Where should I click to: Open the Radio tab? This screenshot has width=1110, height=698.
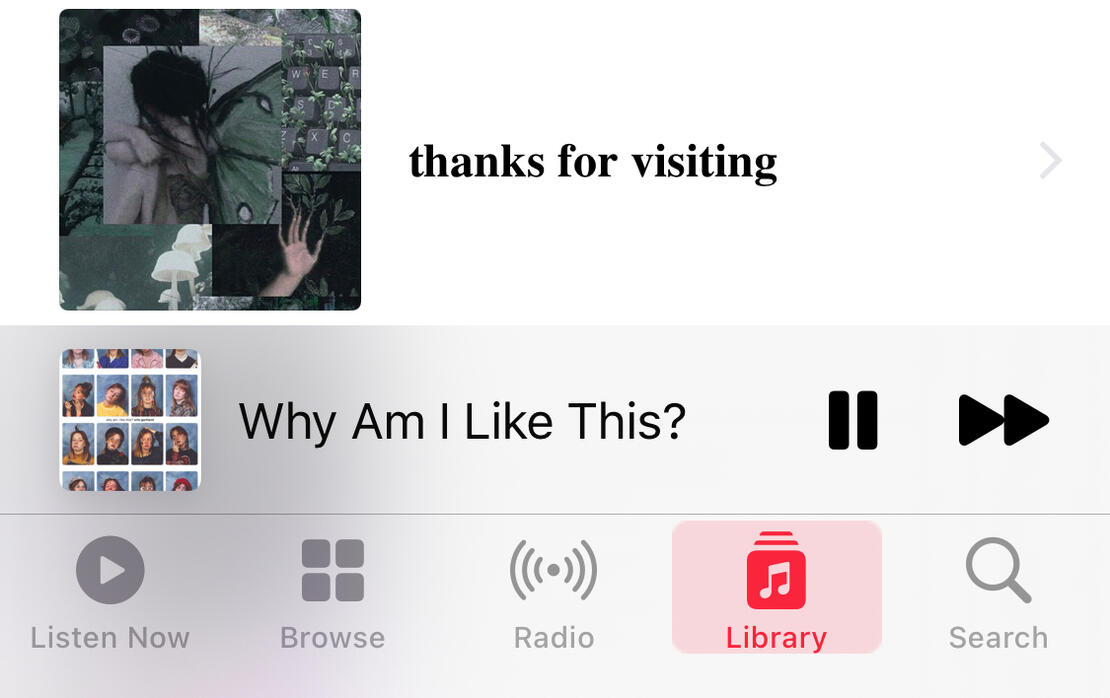click(x=553, y=593)
